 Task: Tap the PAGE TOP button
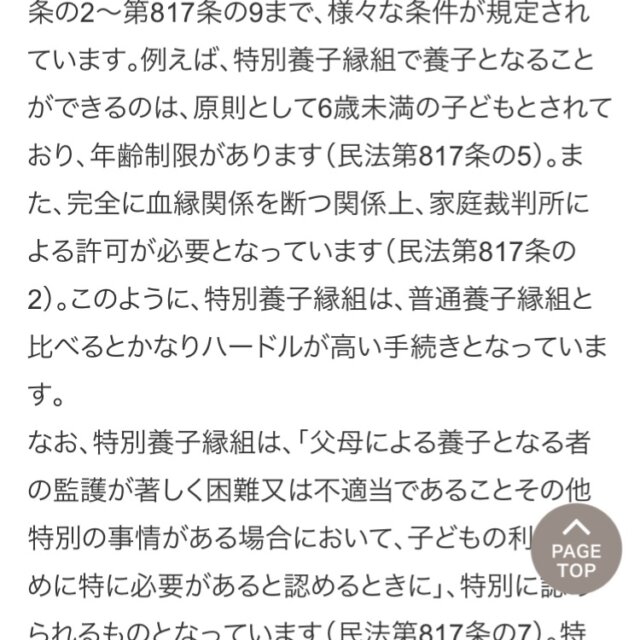(576, 550)
